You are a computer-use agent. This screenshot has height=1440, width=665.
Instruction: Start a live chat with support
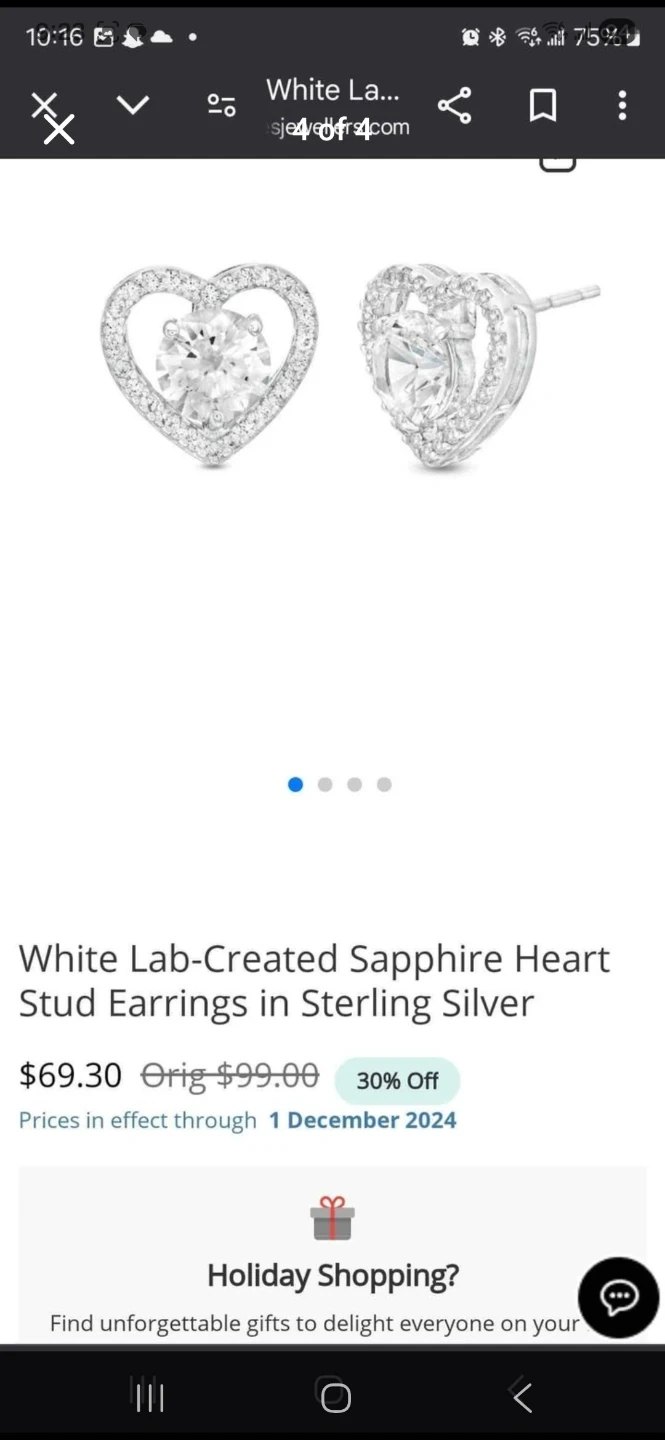(618, 1297)
